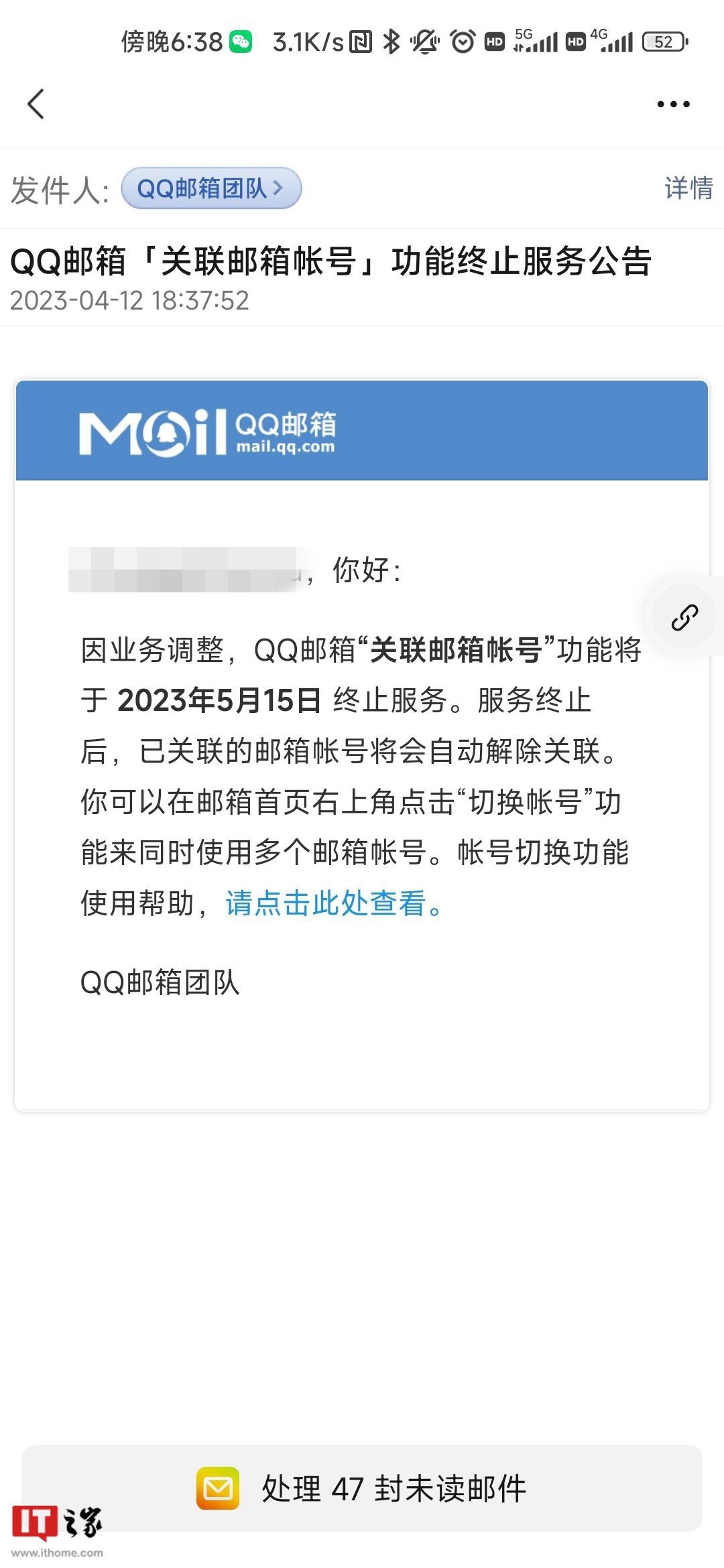Go back to the inbox
The width and height of the screenshot is (724, 1568).
36,105
